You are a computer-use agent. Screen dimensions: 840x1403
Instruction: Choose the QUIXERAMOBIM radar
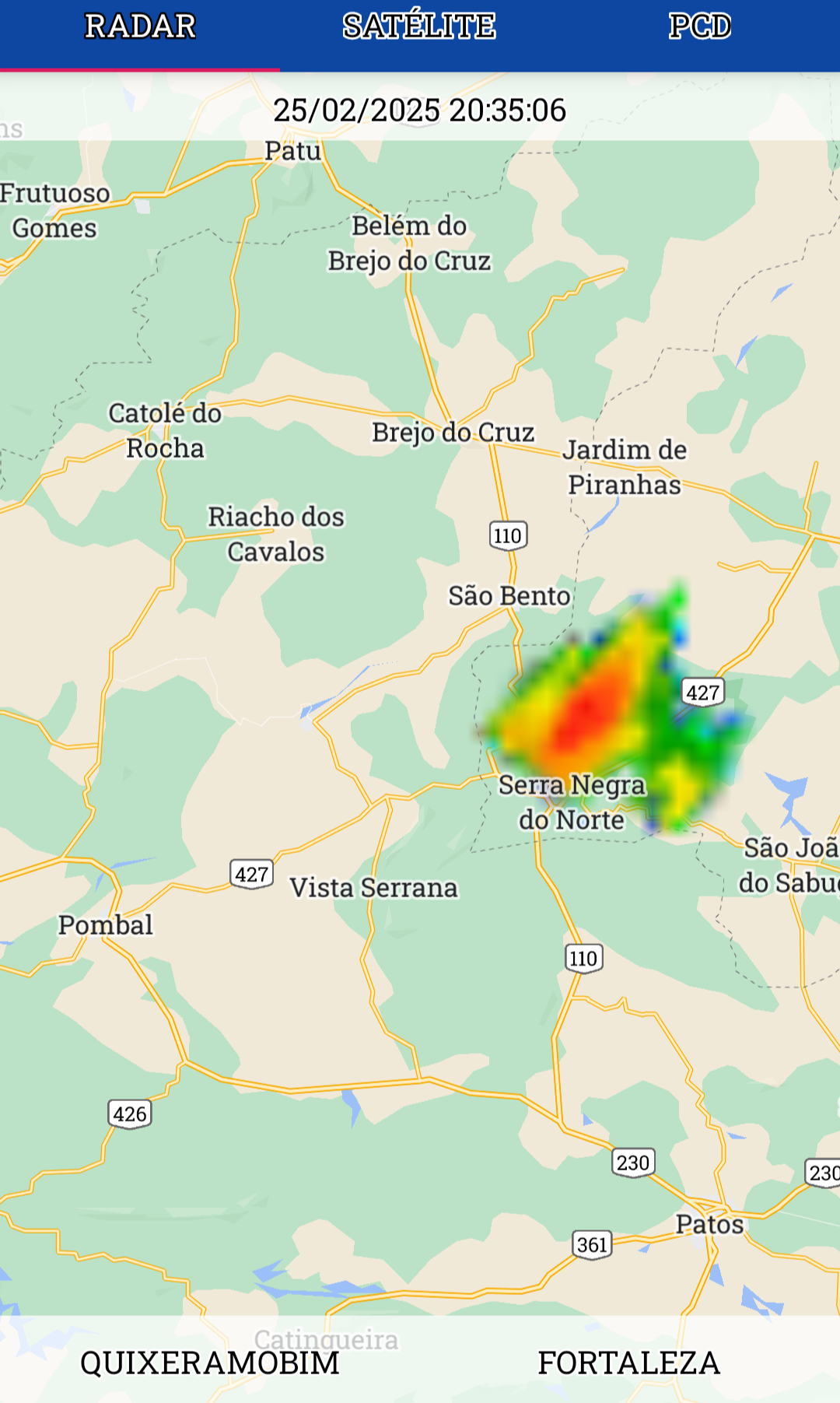210,1363
